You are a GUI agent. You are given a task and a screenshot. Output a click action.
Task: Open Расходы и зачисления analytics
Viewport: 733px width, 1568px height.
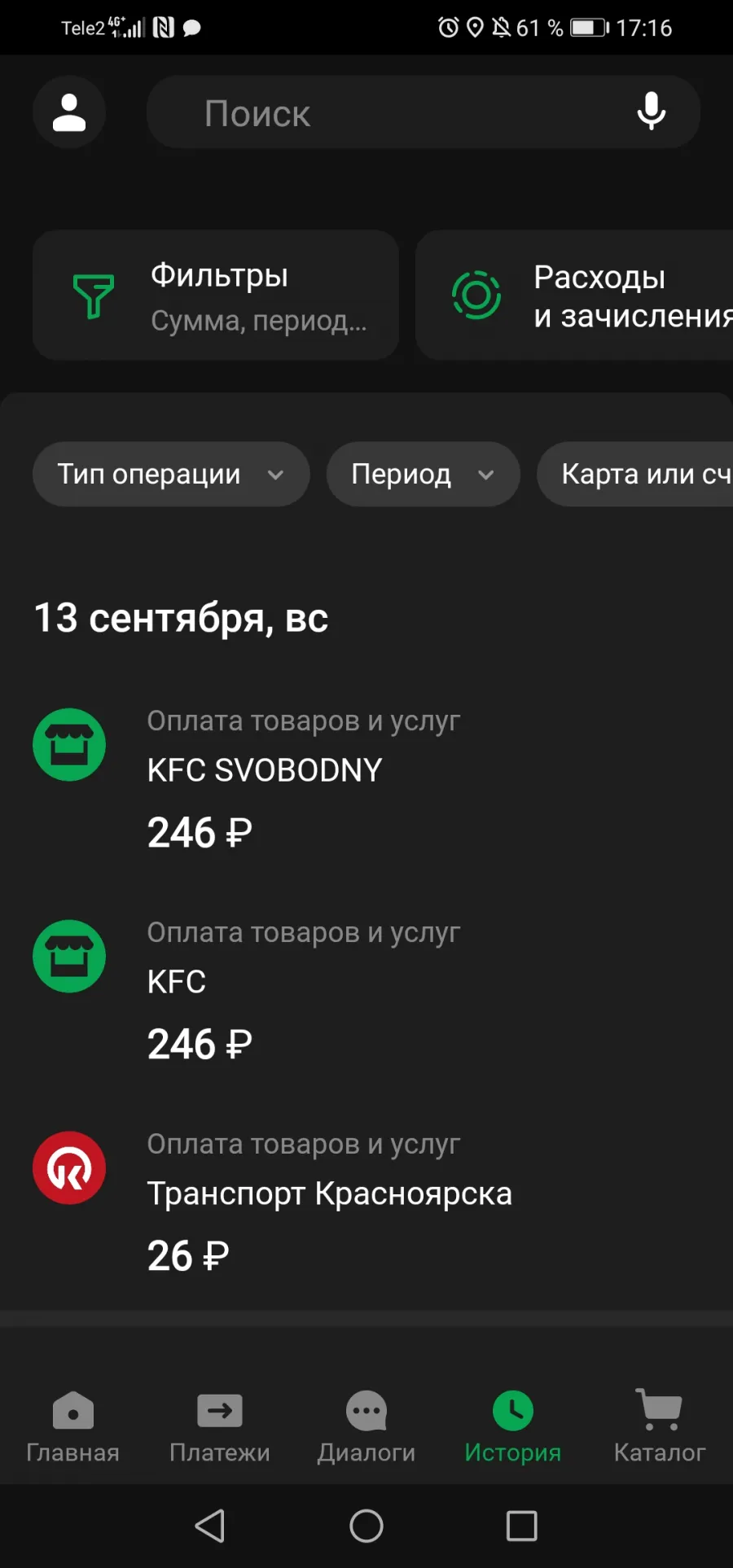[574, 295]
